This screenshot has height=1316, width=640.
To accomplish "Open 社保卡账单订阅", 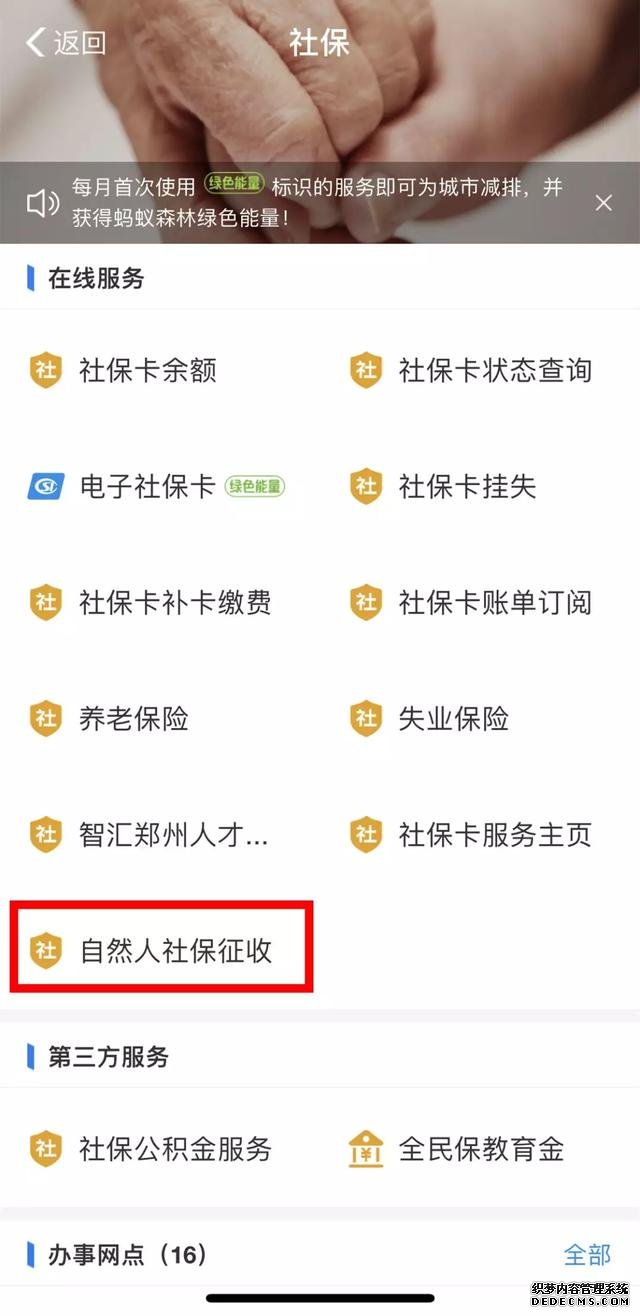I will pyautogui.click(x=494, y=603).
